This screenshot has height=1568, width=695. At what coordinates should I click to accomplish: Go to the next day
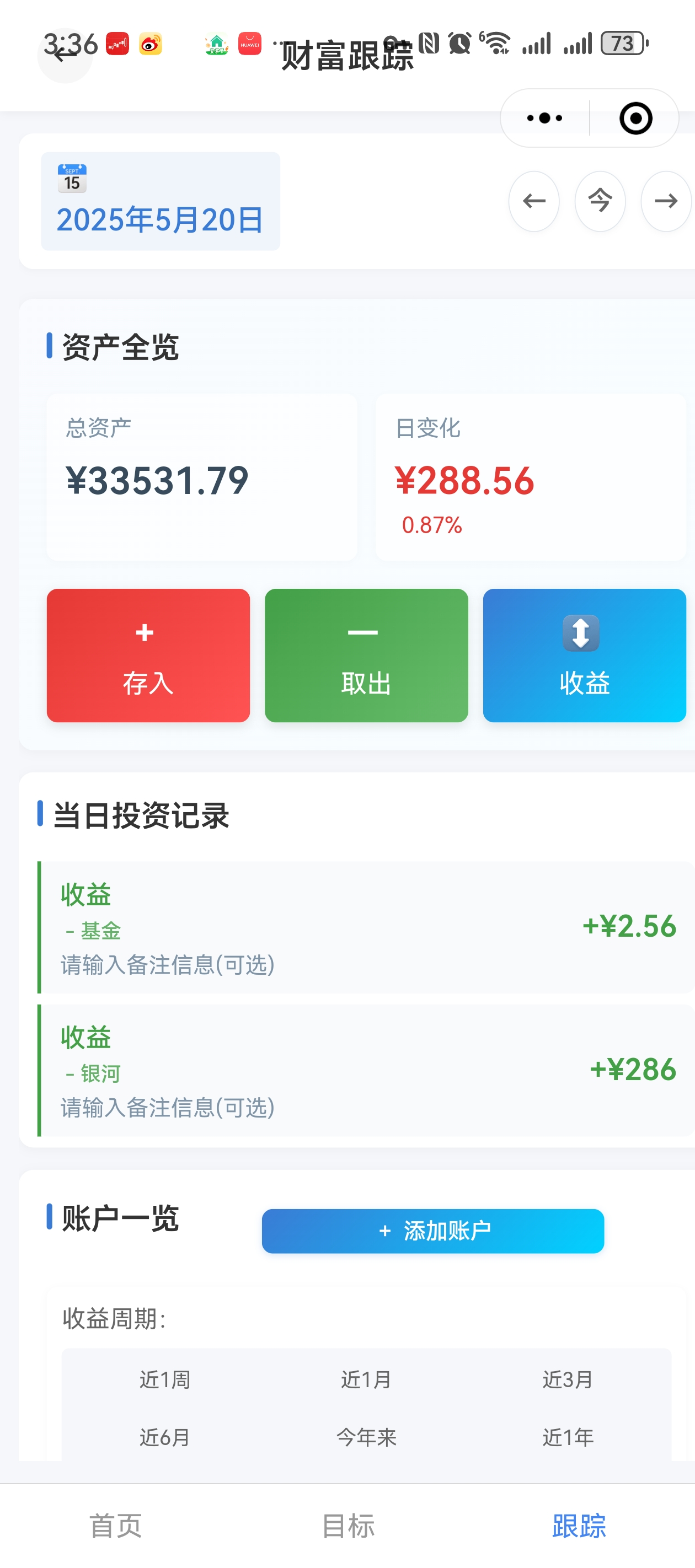pyautogui.click(x=666, y=201)
